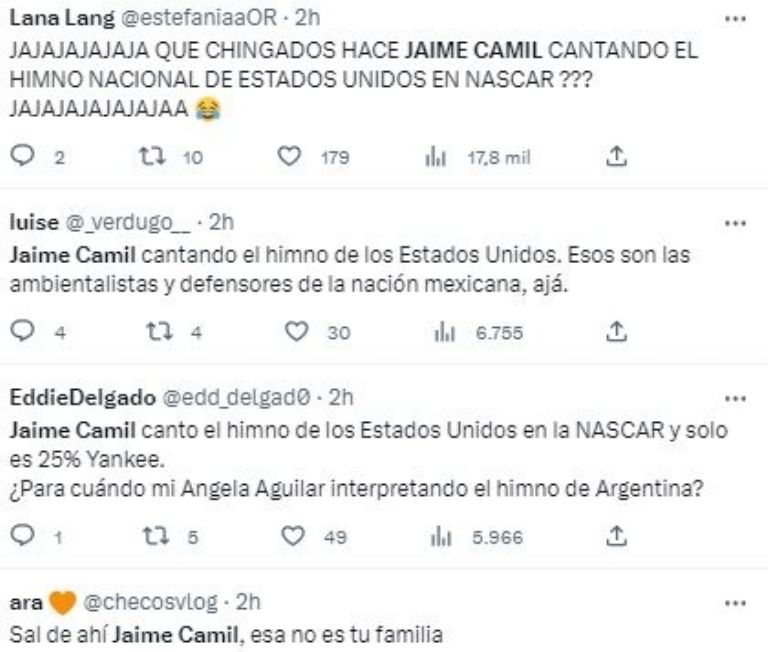768x652 pixels.
Task: Reply to EddieDelgado's tweet
Action: pyautogui.click(x=29, y=537)
